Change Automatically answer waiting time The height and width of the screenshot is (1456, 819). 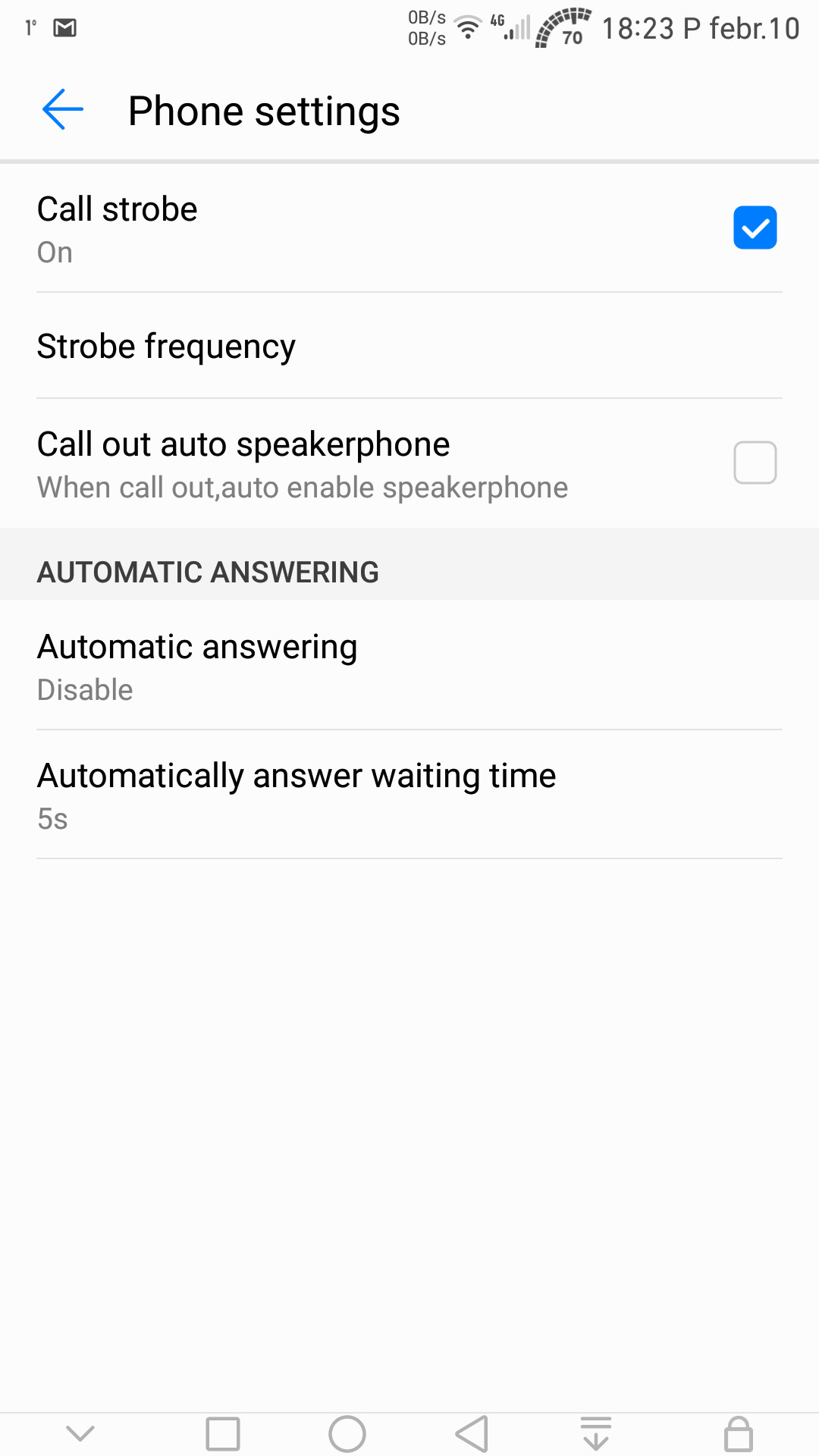coord(409,795)
